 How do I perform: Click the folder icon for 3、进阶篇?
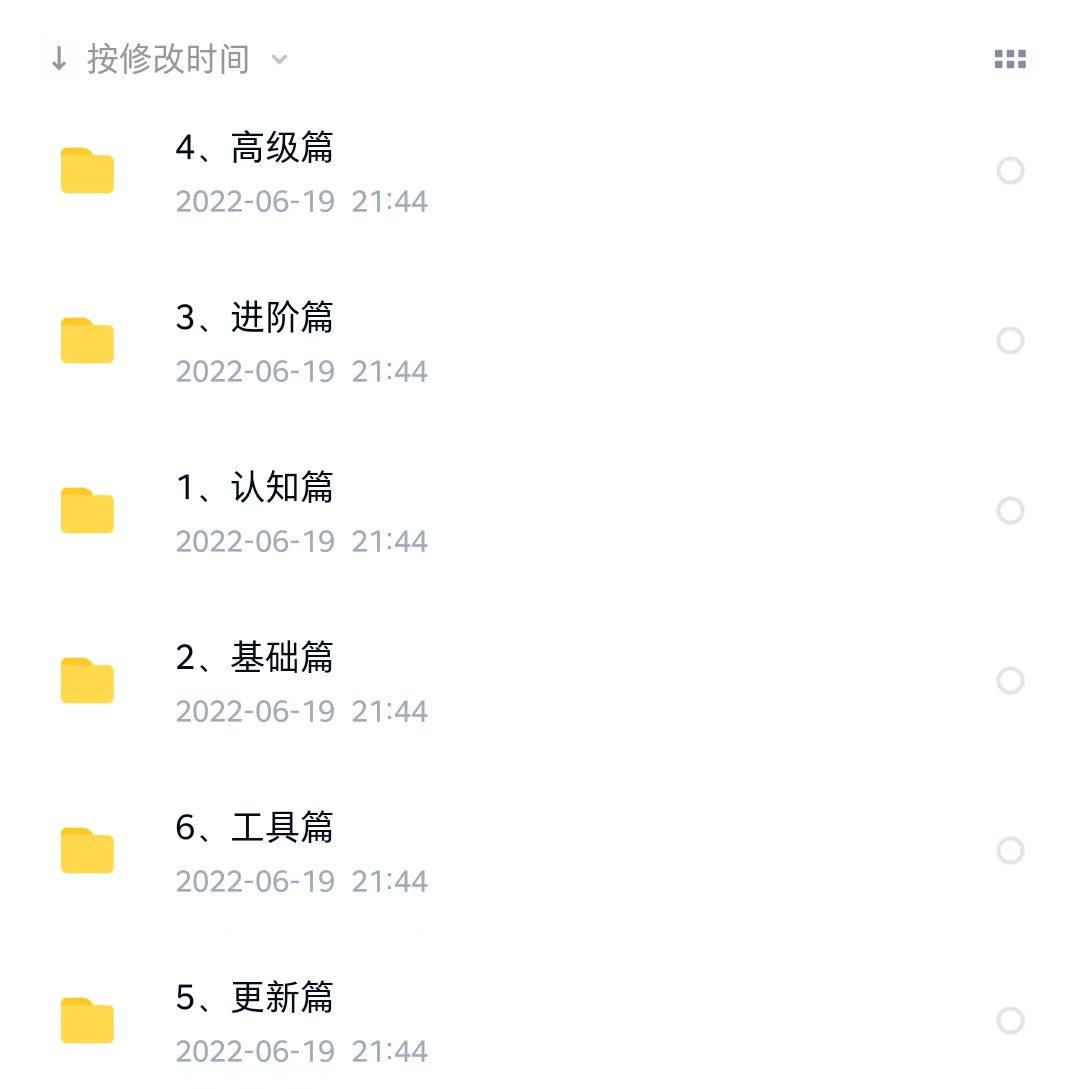86,340
